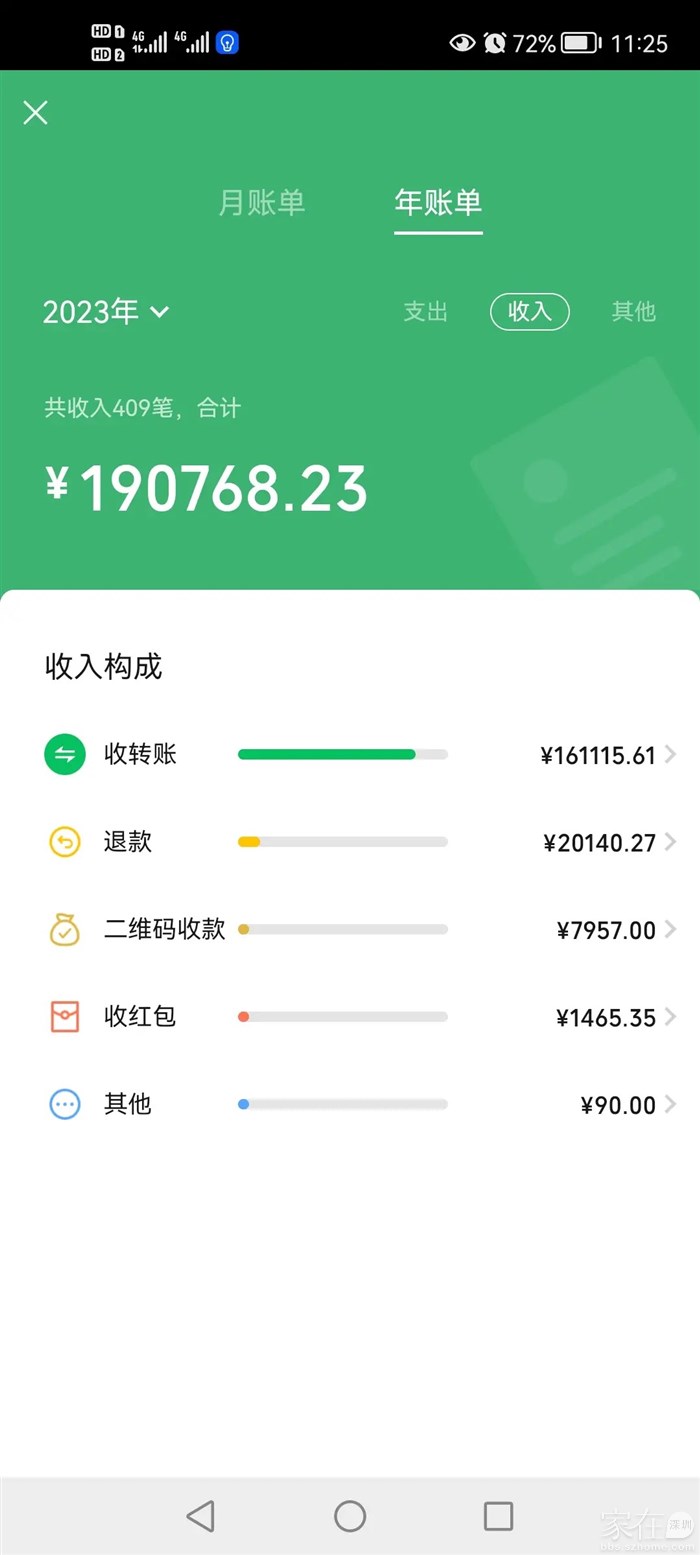Open the 2023年 year dropdown

point(106,312)
